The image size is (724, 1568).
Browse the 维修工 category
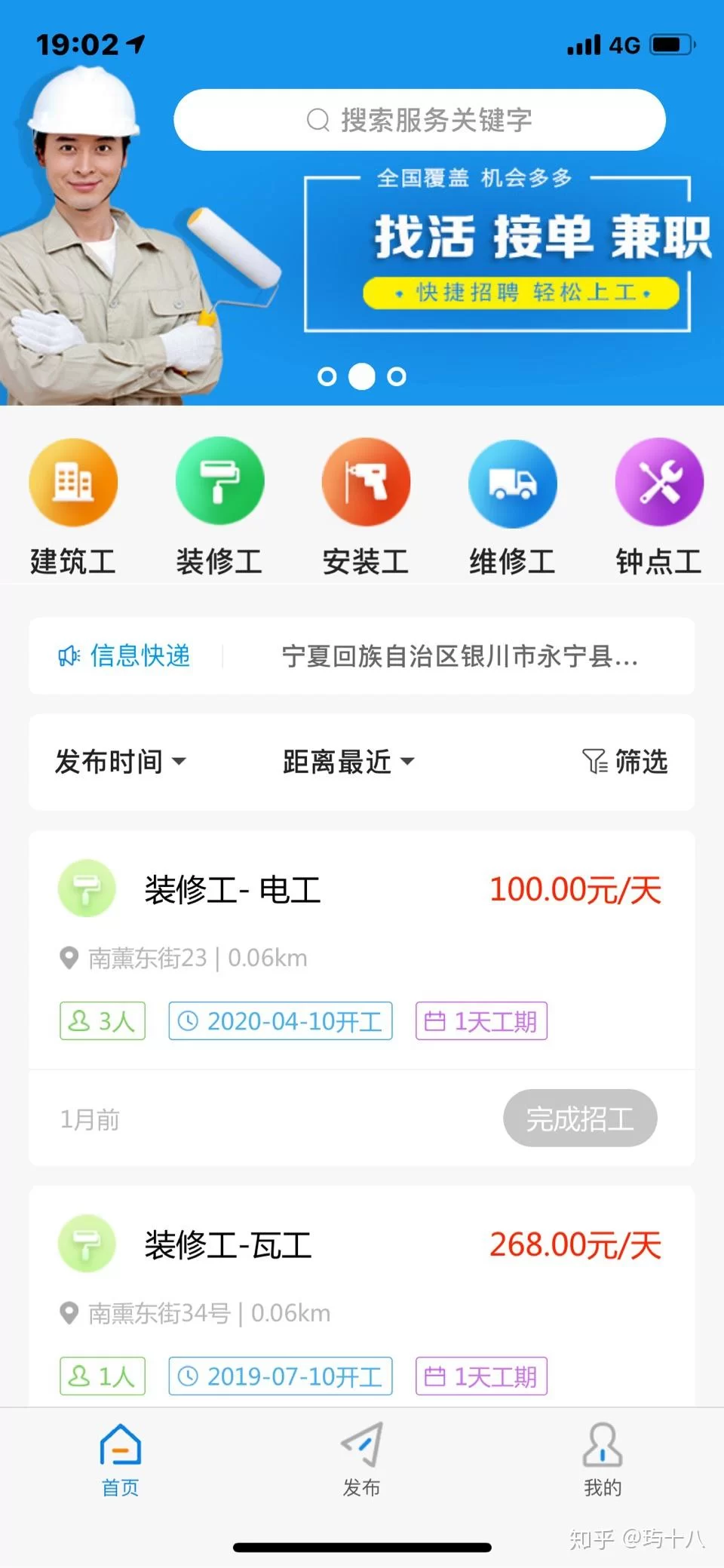coord(512,506)
